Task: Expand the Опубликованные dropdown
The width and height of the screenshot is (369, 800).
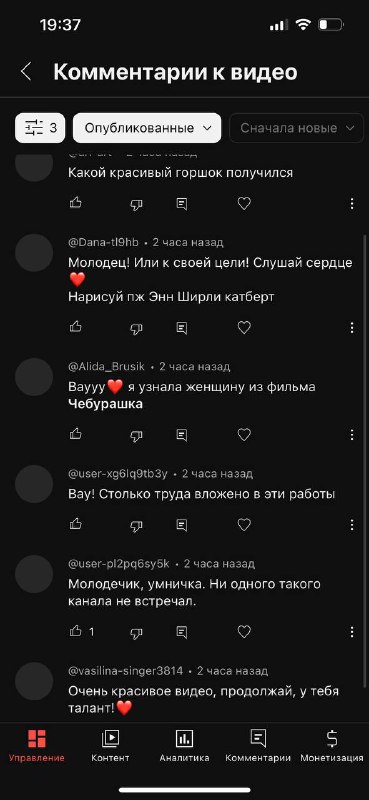Action: tap(147, 128)
